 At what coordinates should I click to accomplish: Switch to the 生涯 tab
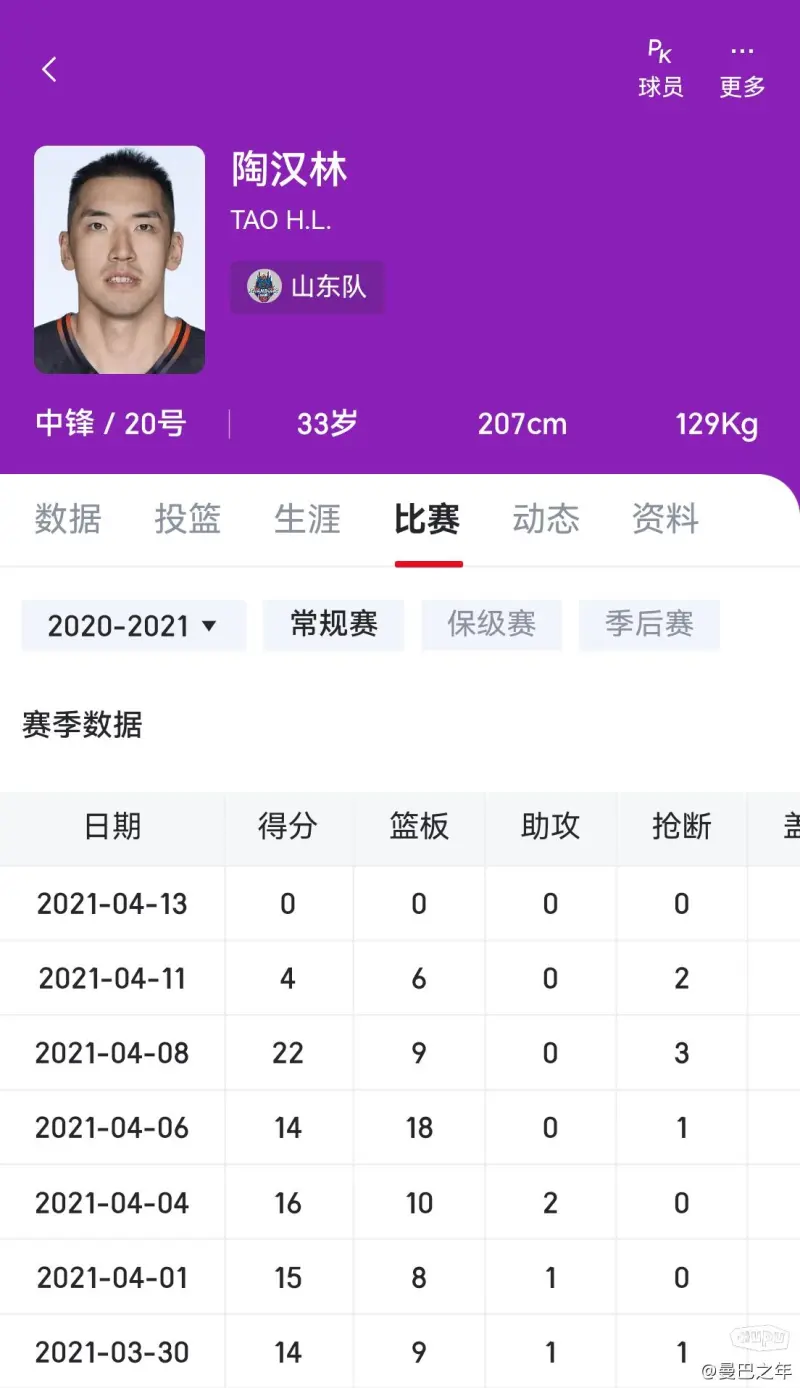[308, 519]
